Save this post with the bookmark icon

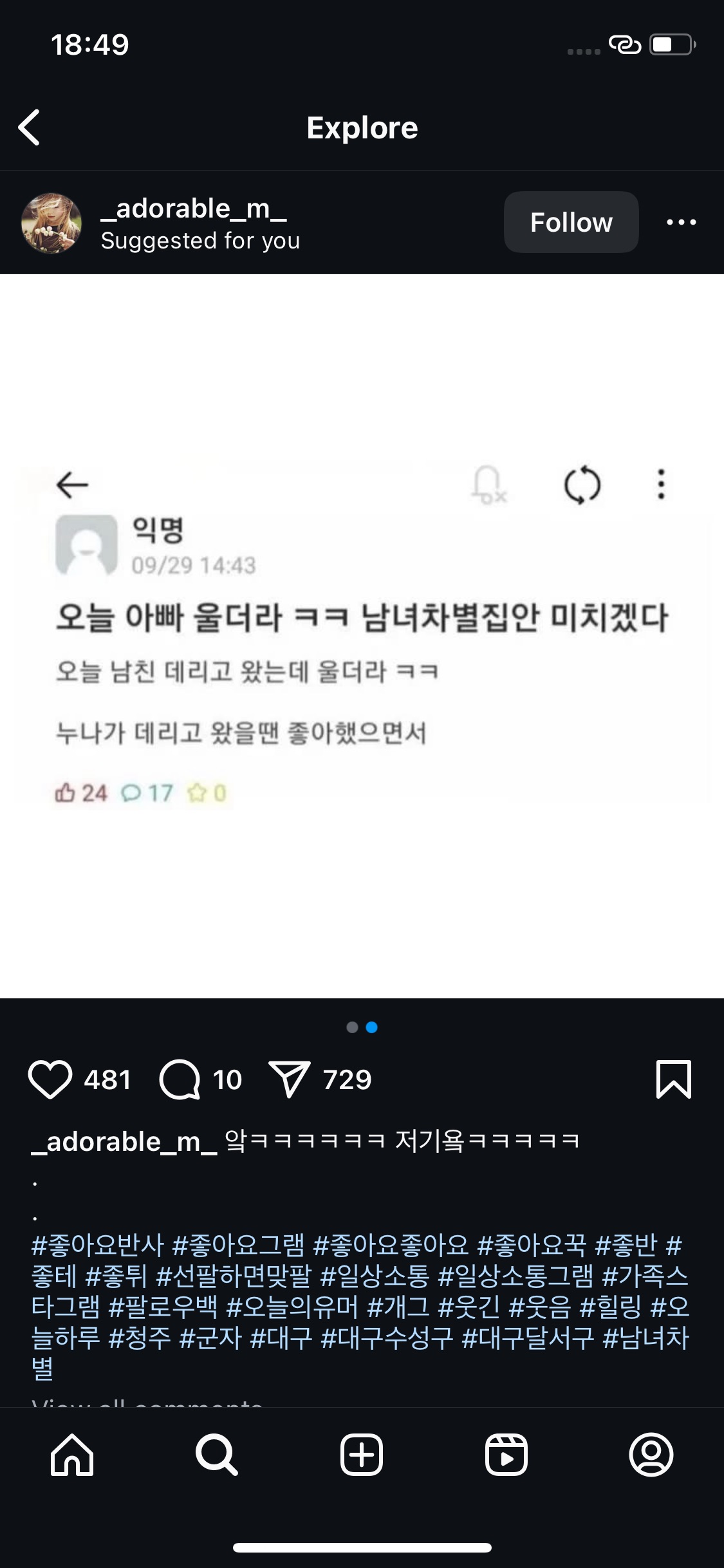(673, 1079)
